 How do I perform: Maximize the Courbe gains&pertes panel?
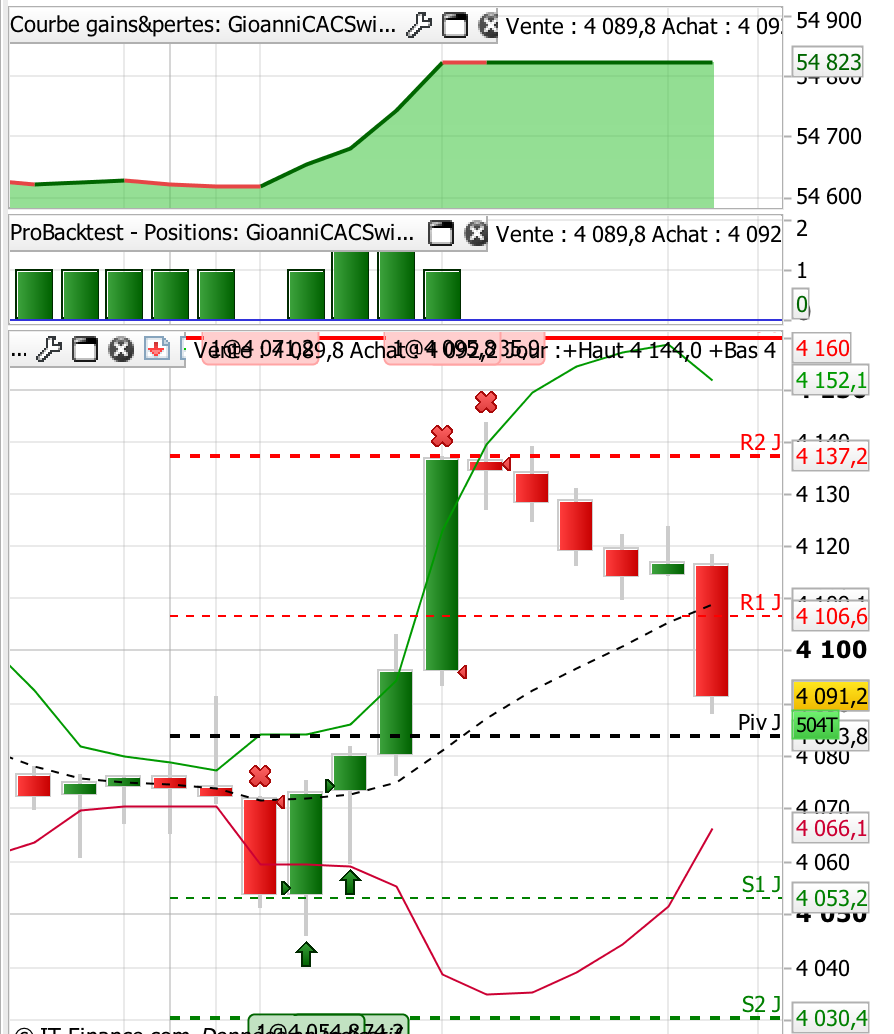456,25
